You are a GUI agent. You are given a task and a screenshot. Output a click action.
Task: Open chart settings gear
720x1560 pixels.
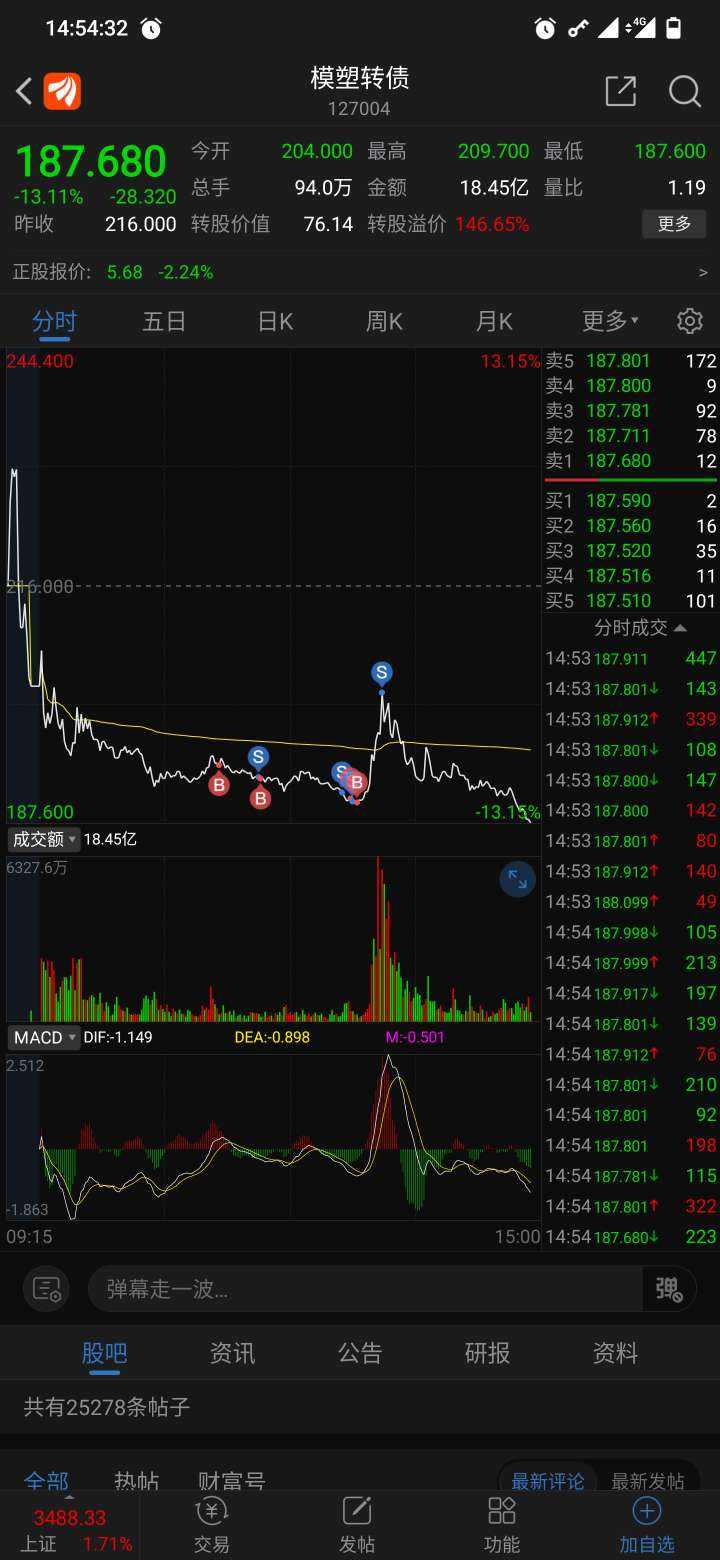pos(690,321)
